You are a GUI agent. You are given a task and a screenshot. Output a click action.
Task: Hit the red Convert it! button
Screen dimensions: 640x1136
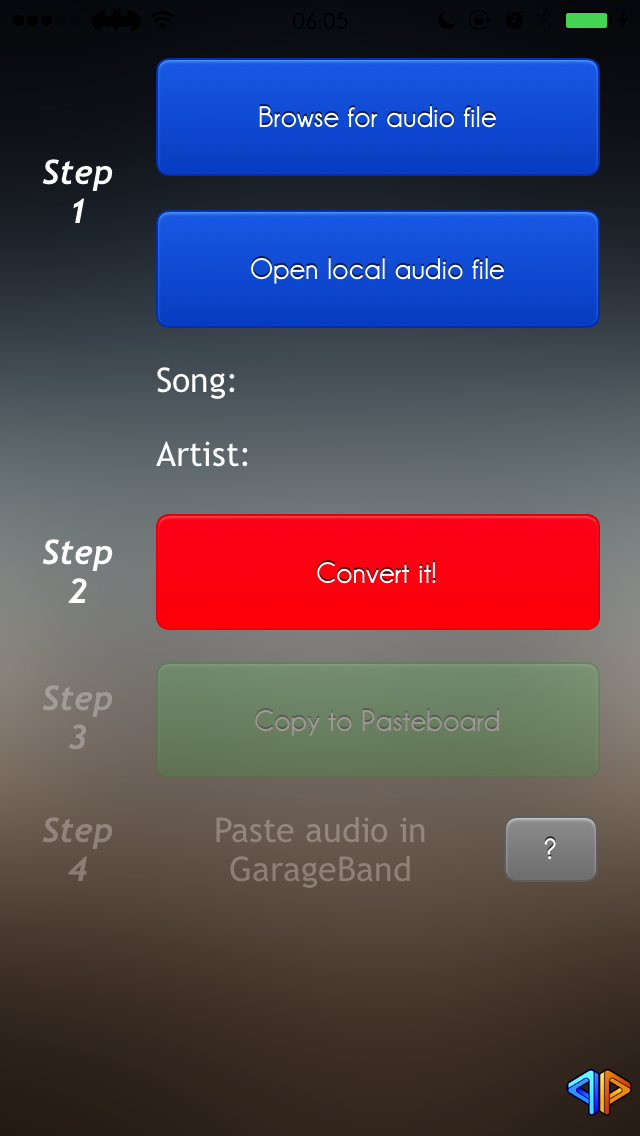(x=378, y=572)
